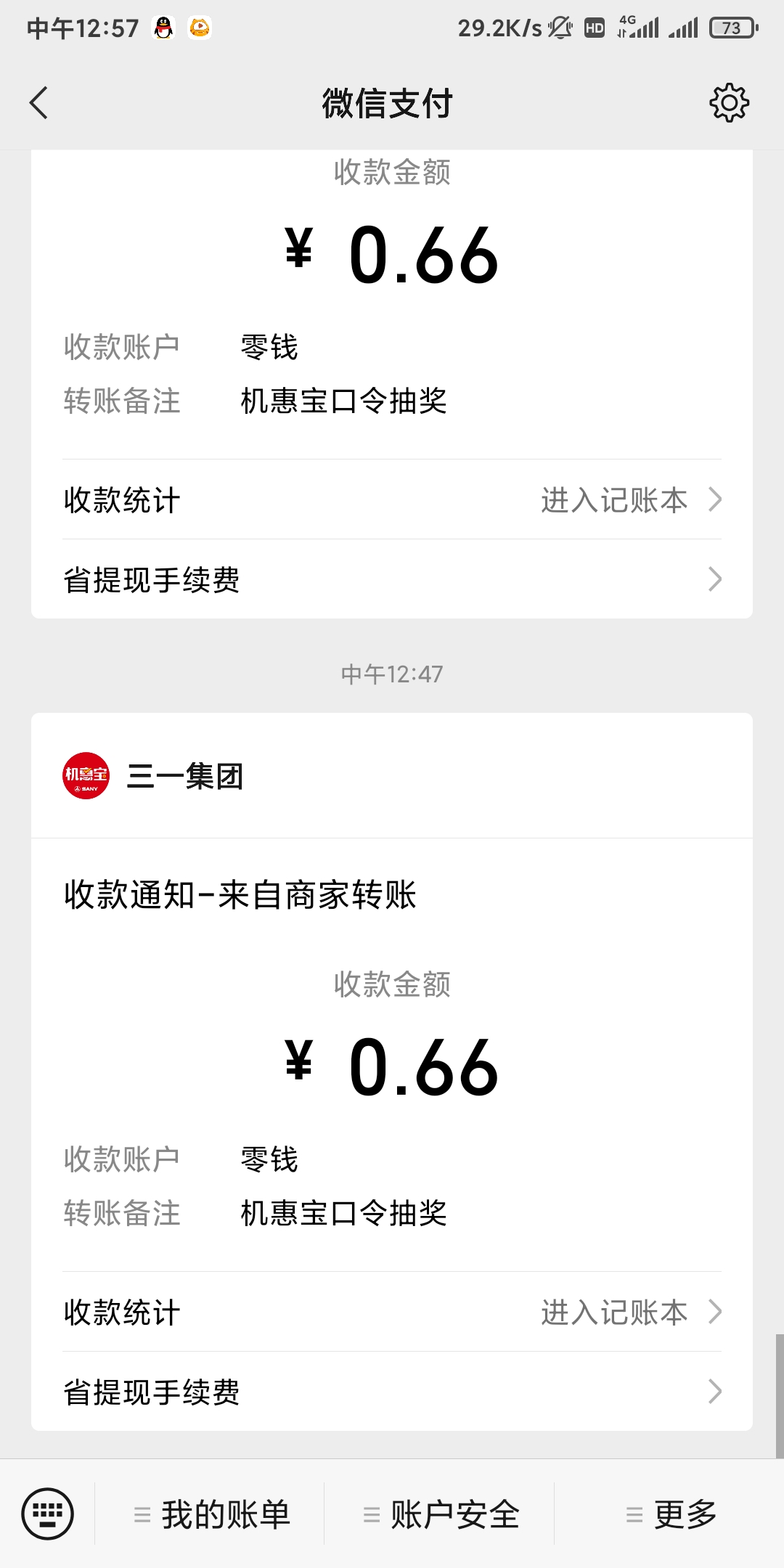Expand the second 进入记账本 chevron
This screenshot has width=784, height=1568.
(716, 1311)
